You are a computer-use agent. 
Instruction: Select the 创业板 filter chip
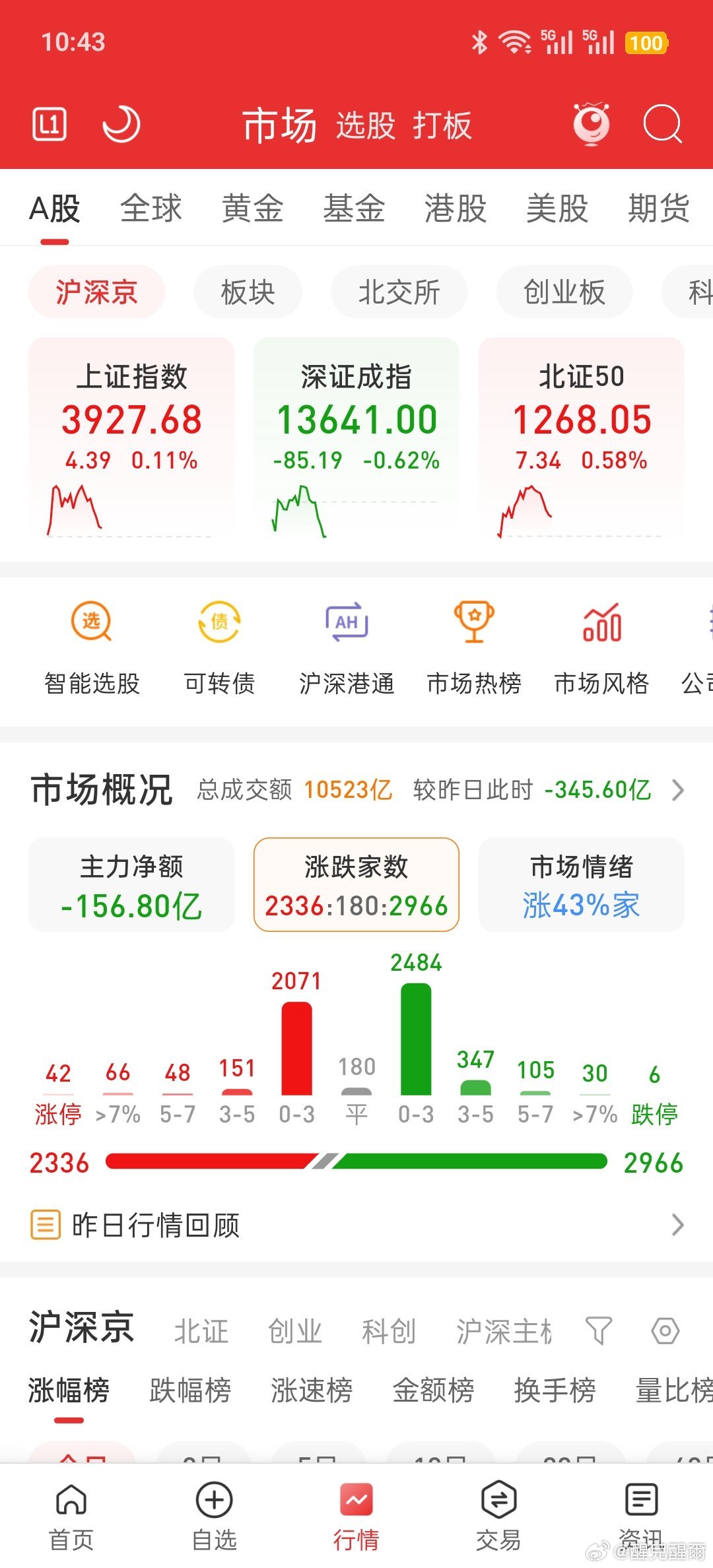click(x=563, y=292)
